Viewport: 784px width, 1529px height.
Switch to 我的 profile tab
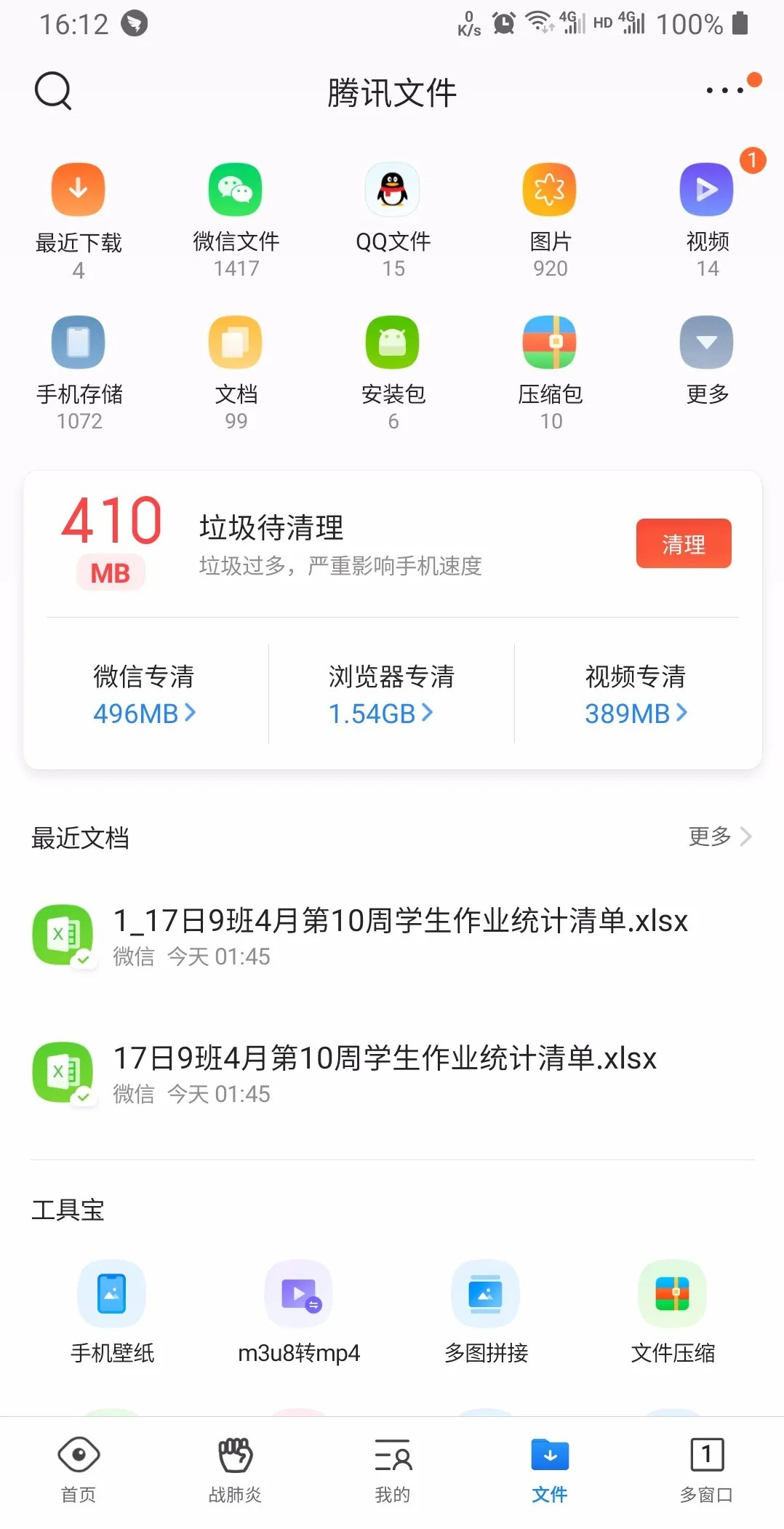(x=392, y=1469)
